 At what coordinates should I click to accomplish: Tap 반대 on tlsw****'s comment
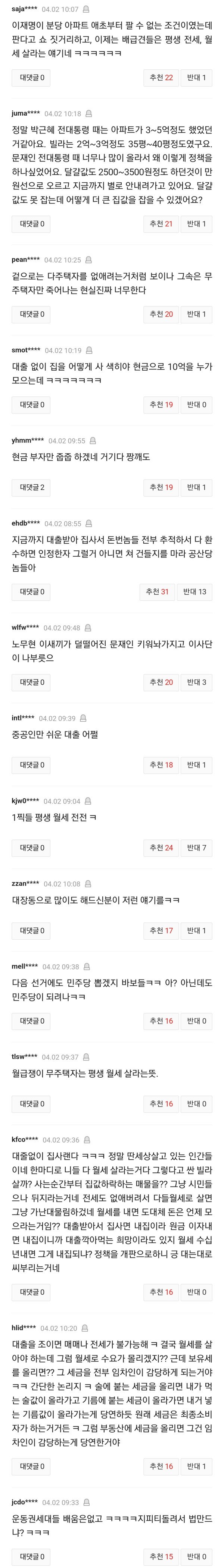196,1104
